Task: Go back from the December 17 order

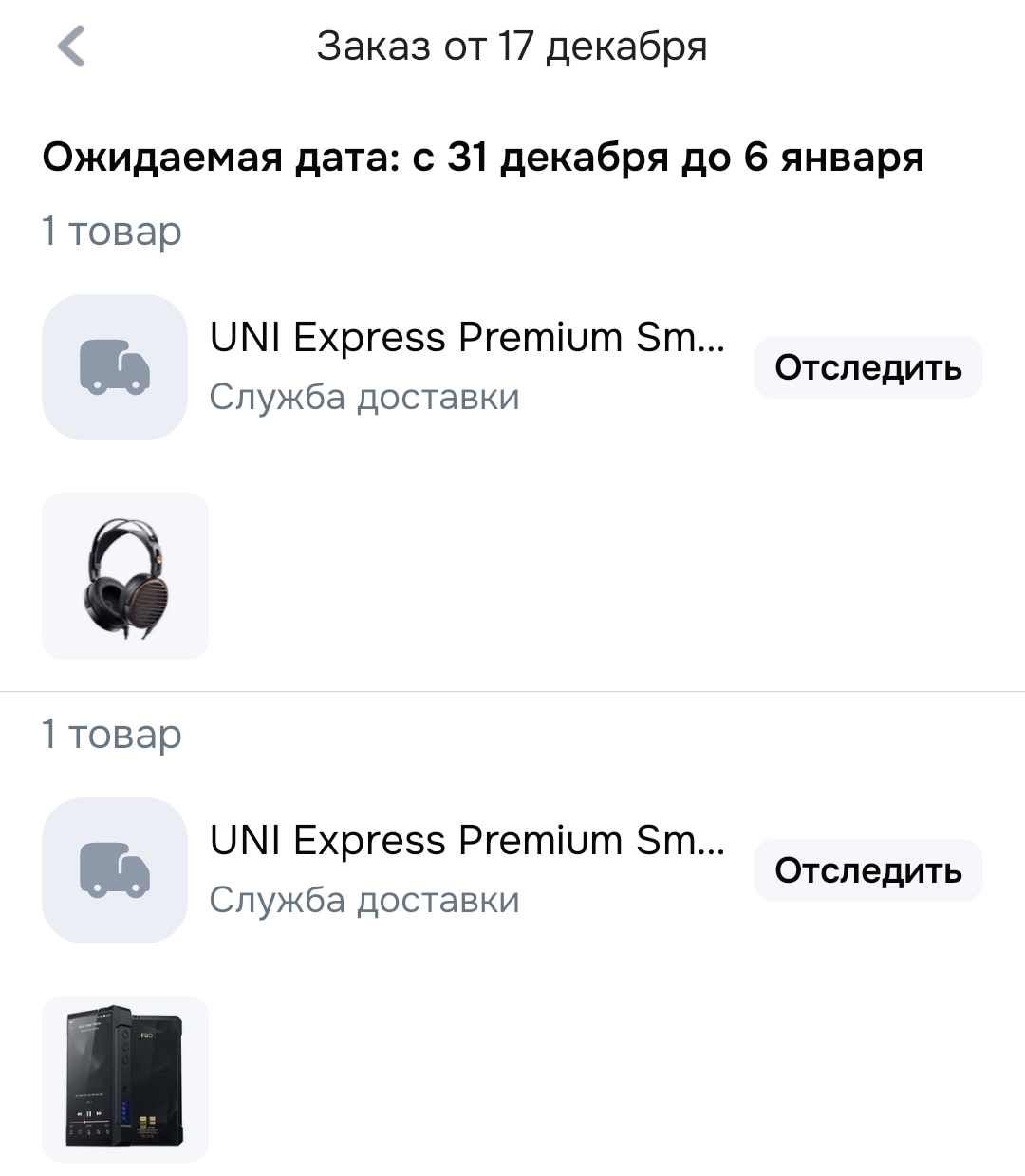Action: [72, 47]
